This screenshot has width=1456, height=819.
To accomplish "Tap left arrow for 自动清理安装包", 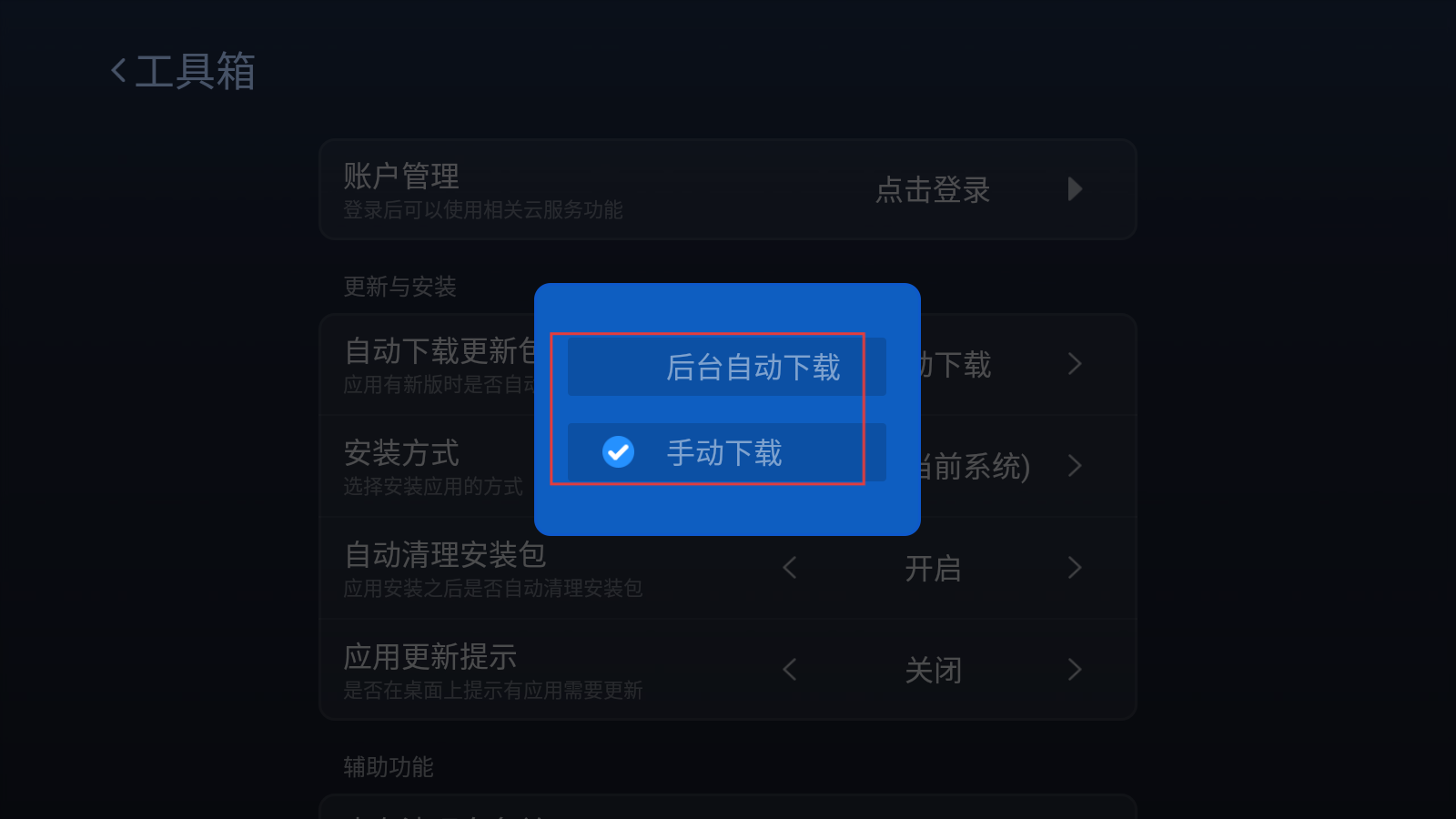I will pos(789,568).
